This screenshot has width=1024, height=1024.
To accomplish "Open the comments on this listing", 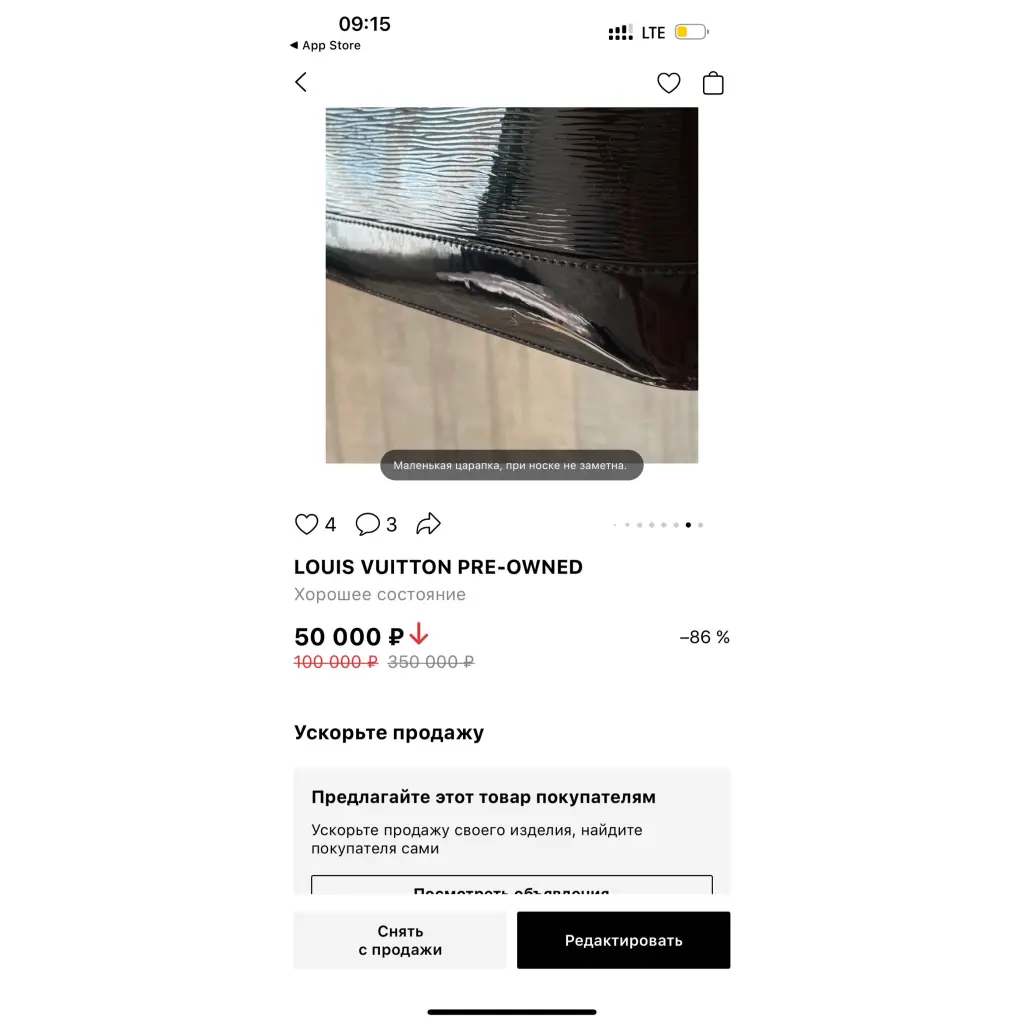I will [x=368, y=524].
